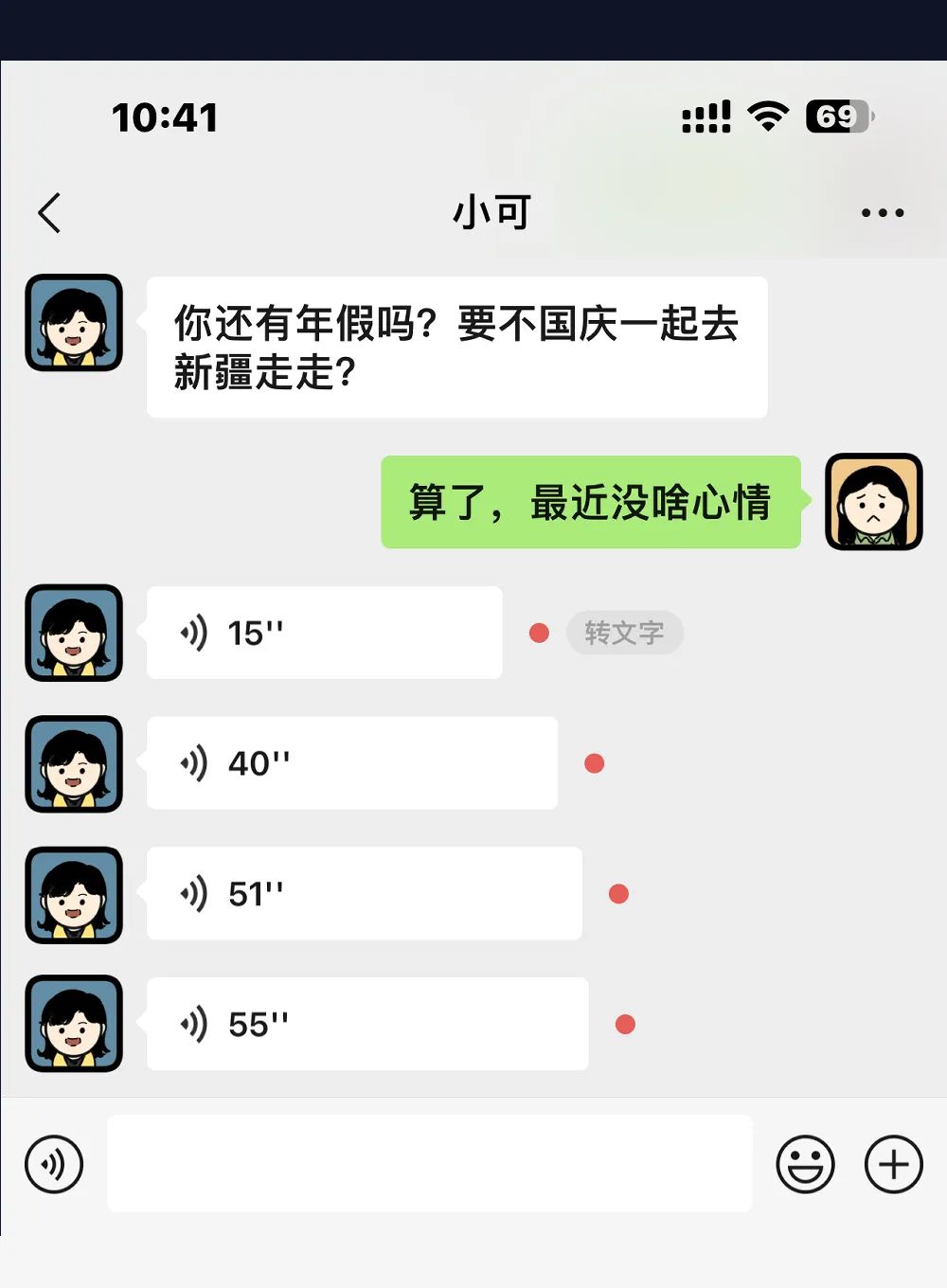The height and width of the screenshot is (1288, 947).
Task: Convert voice message with 转文字 button
Action: (x=624, y=633)
